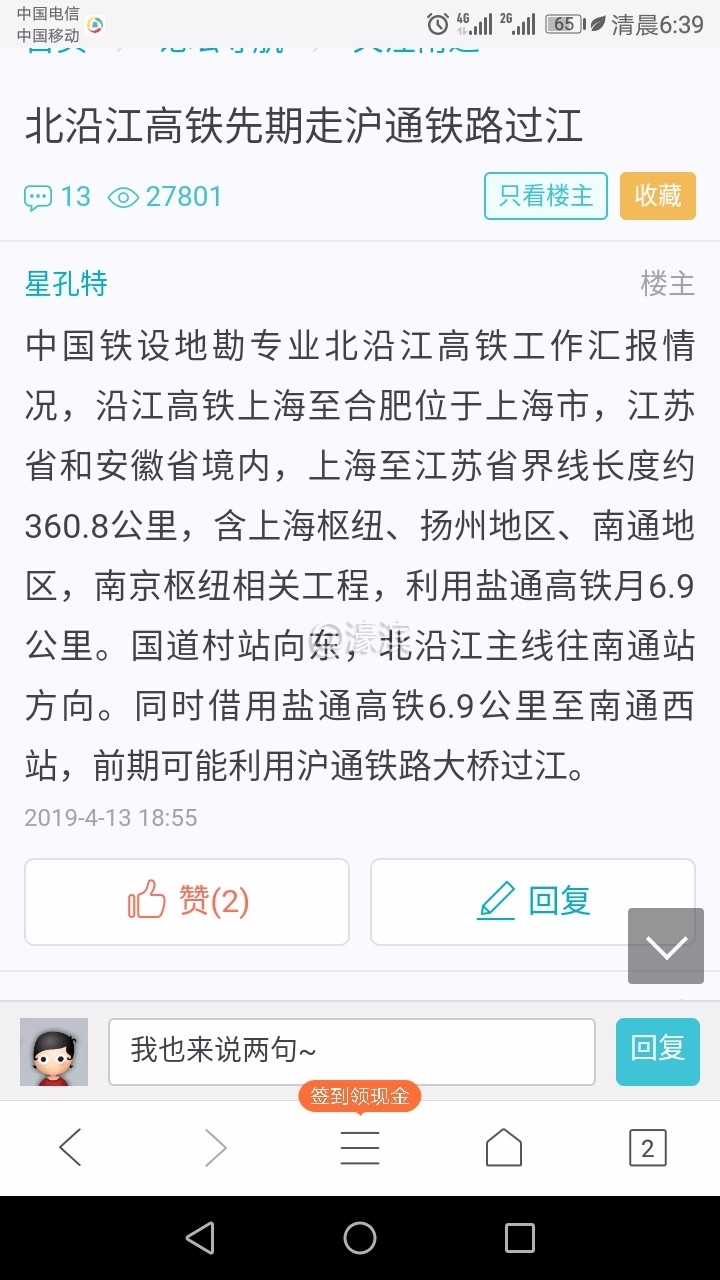Submit reply with the teal 回复 button
This screenshot has height=1280, width=720.
tap(657, 1051)
